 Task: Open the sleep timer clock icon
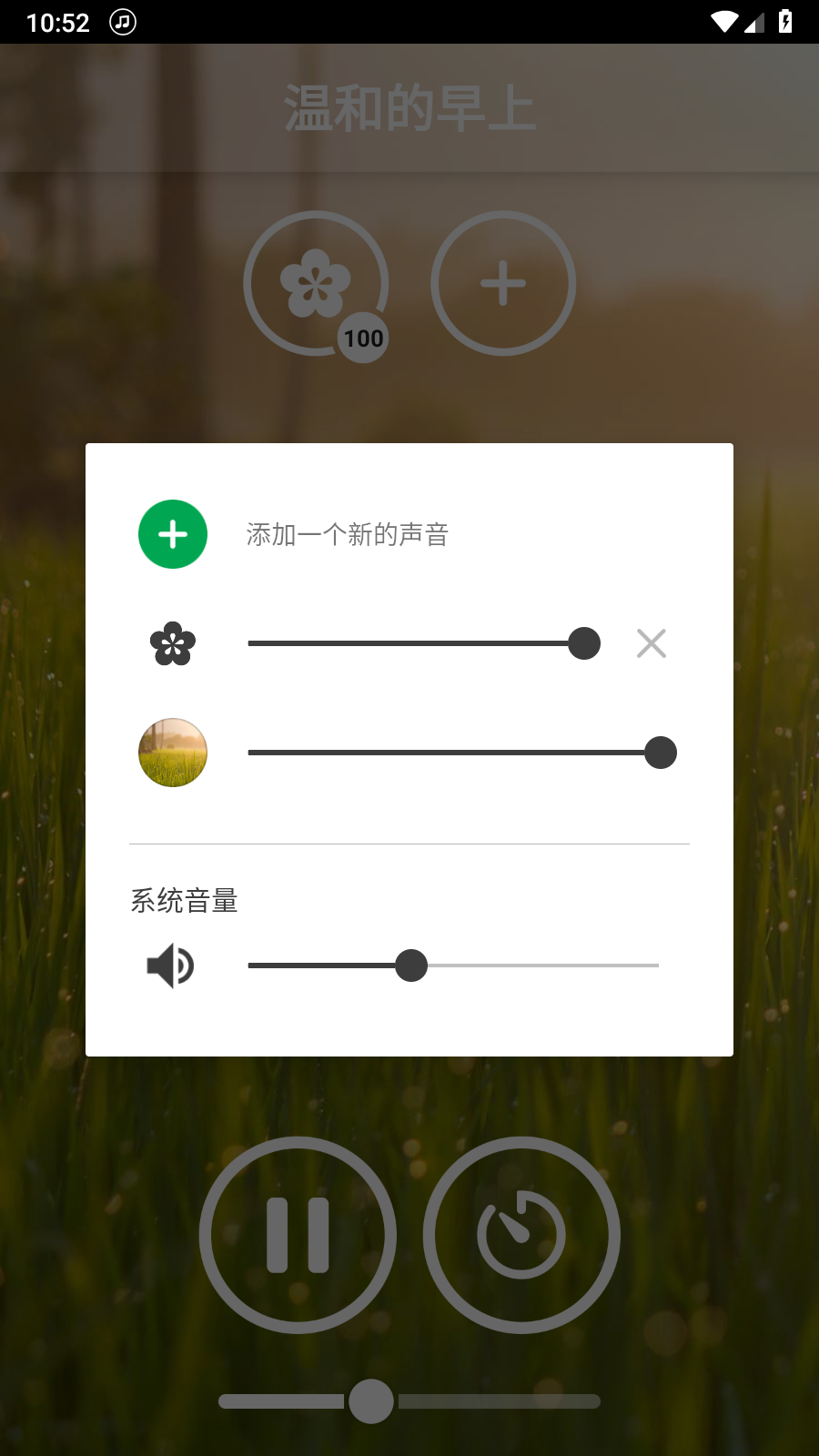521,1235
